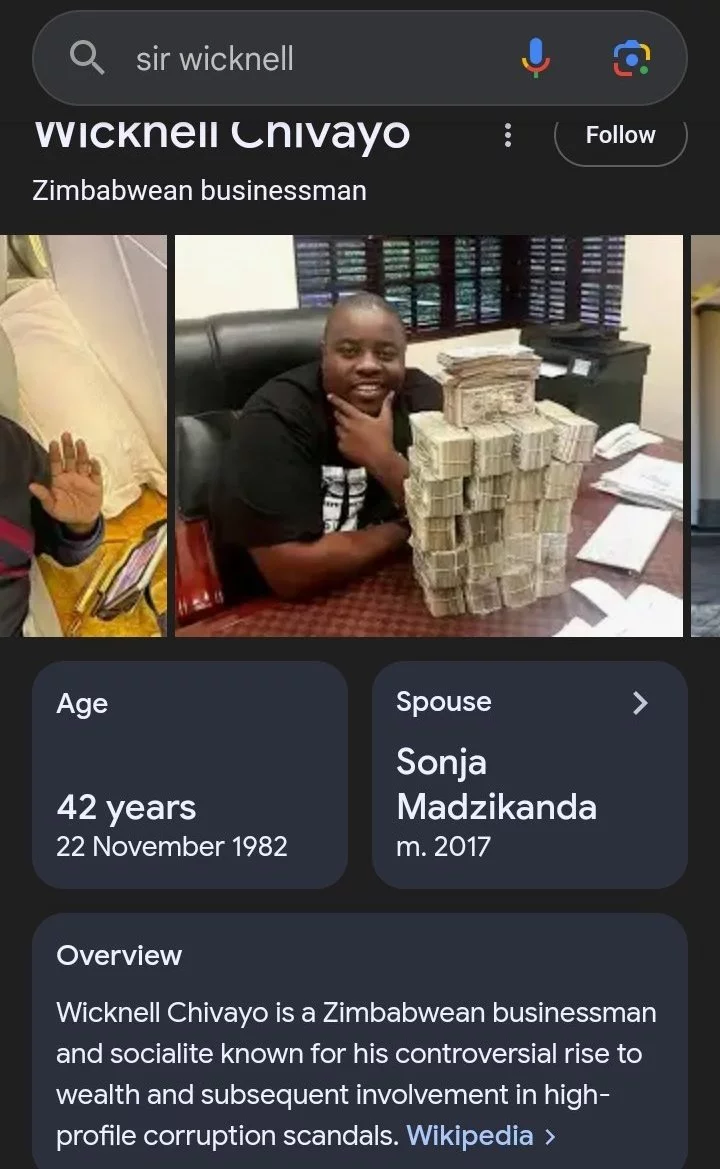
Task: Follow Wicknell Chivayo
Action: coord(620,136)
